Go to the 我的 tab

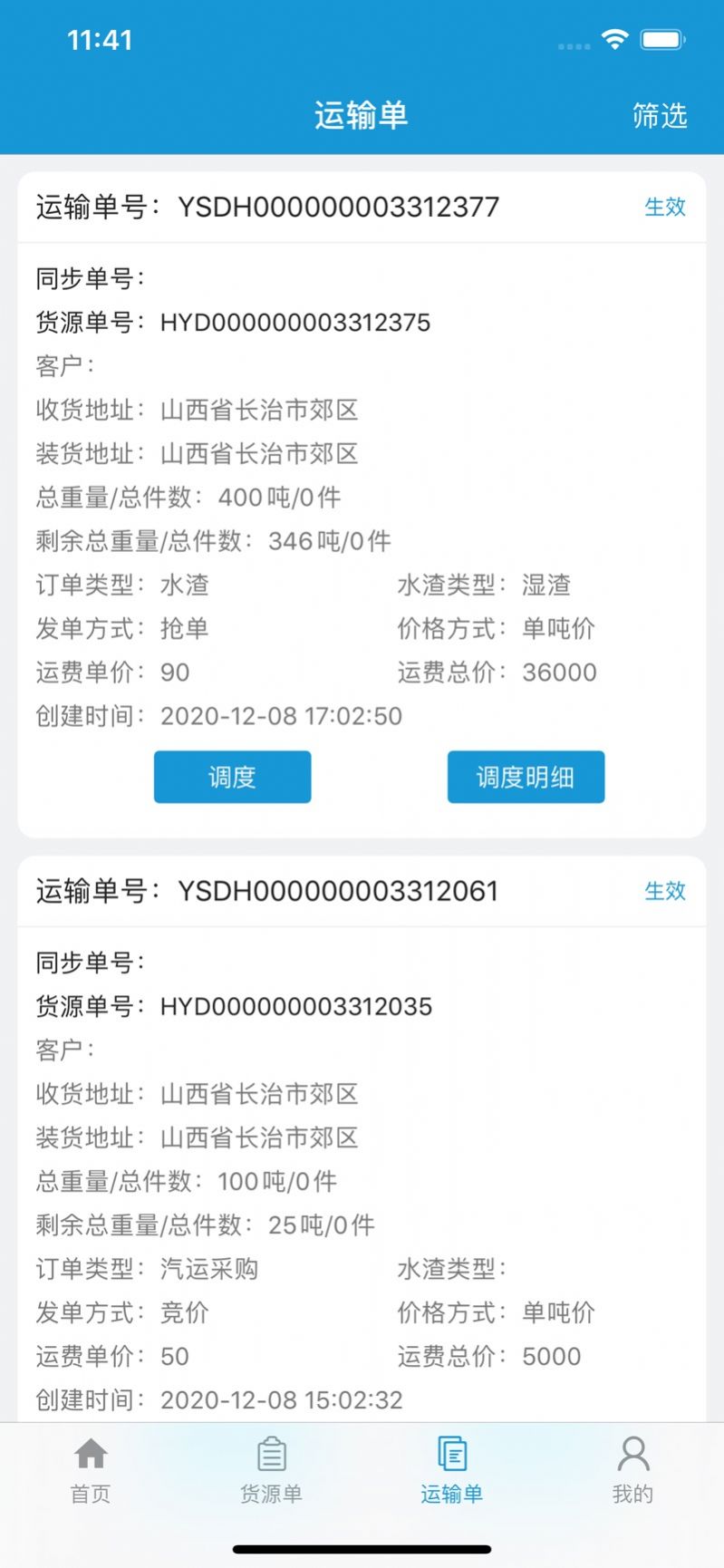(632, 1470)
